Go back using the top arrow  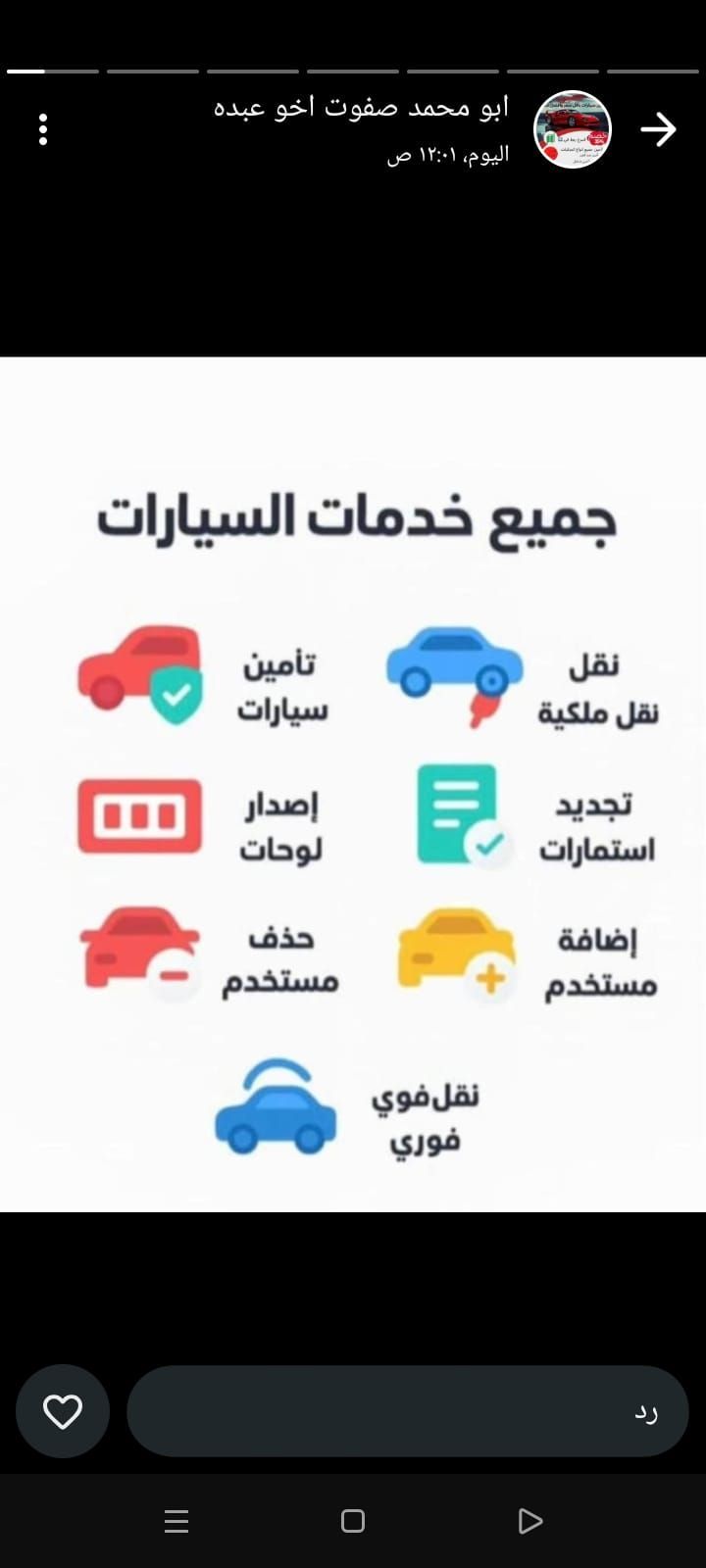coord(658,129)
